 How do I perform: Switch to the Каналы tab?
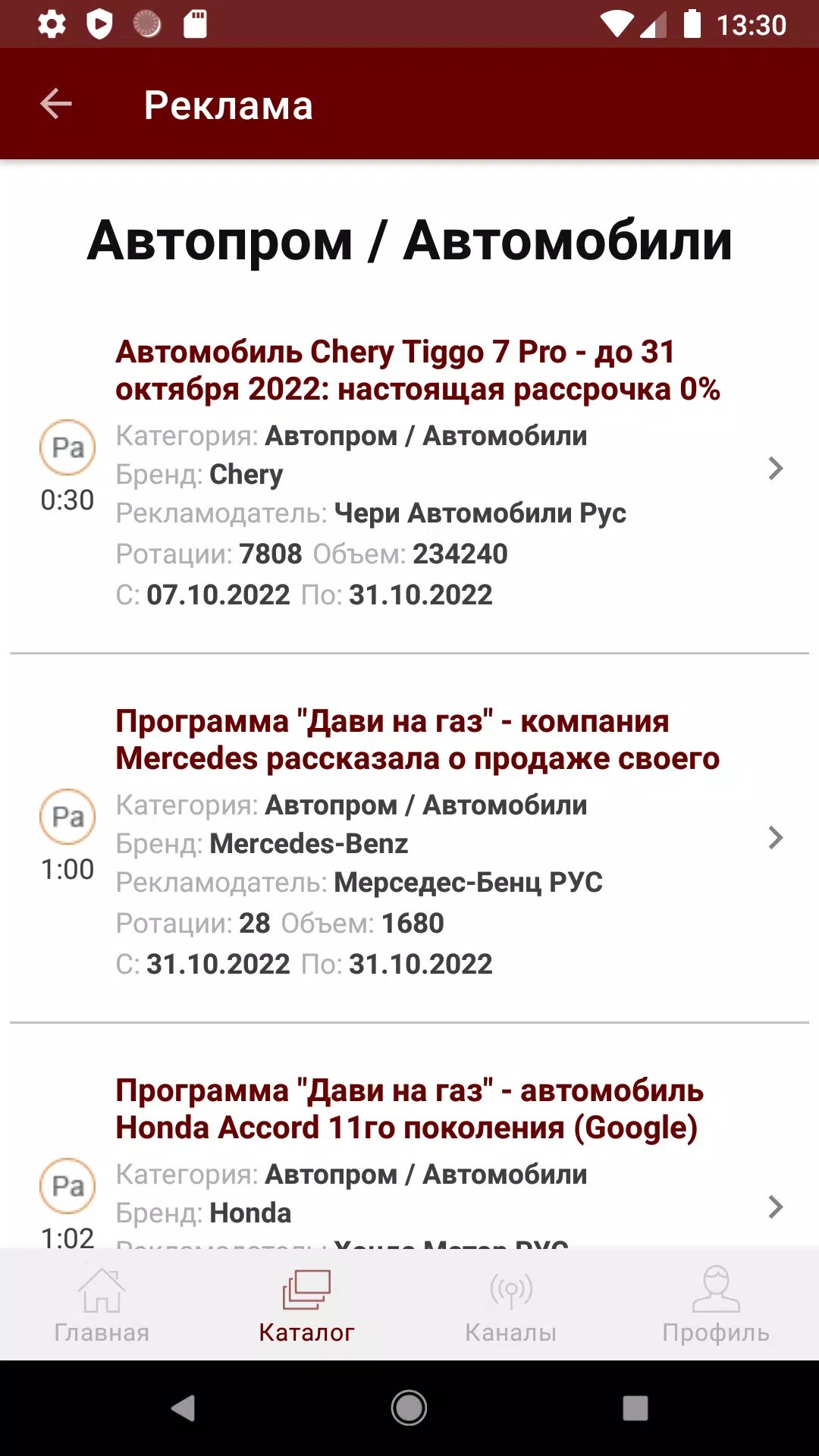(x=510, y=1305)
